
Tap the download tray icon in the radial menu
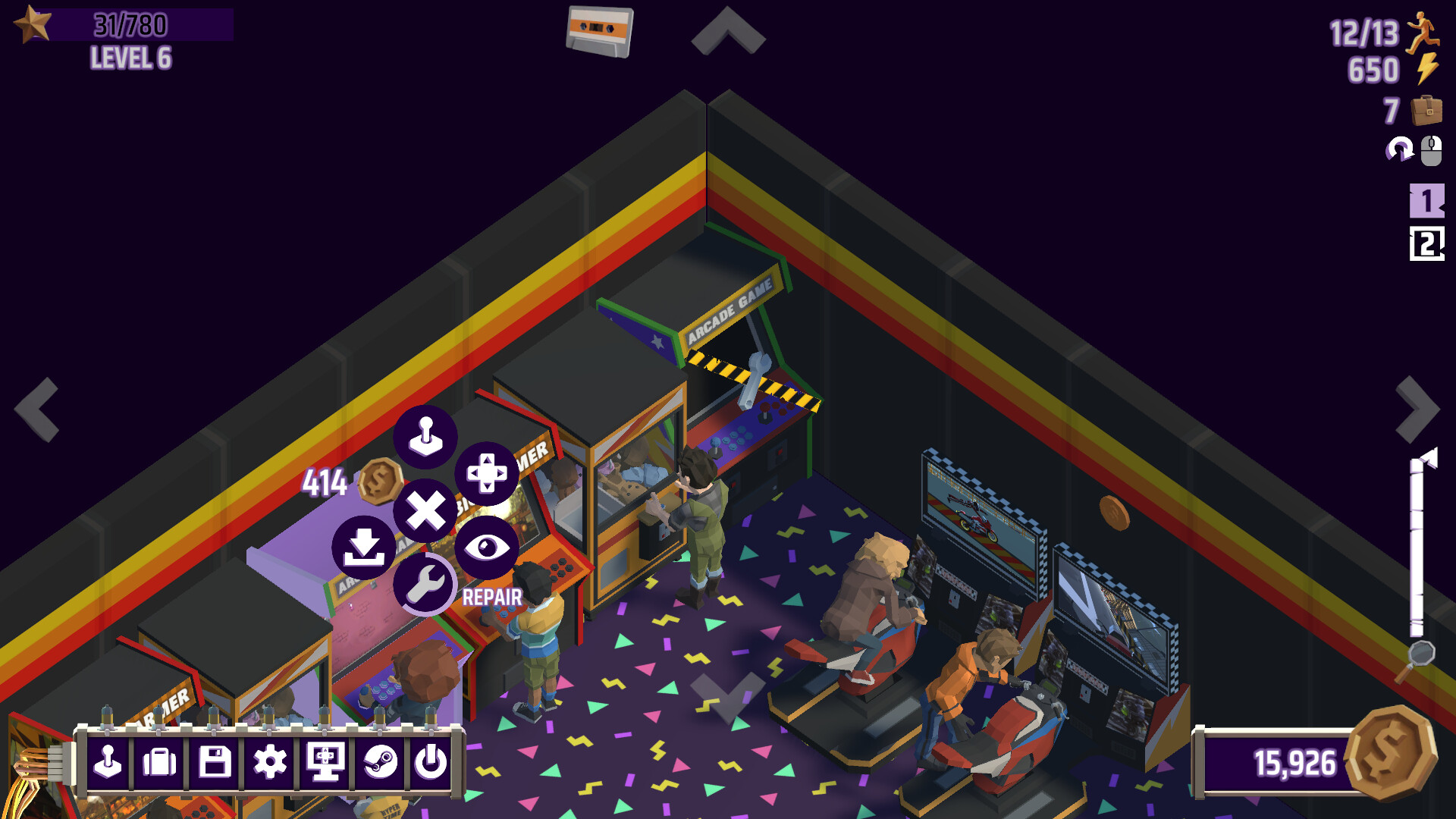[x=364, y=547]
